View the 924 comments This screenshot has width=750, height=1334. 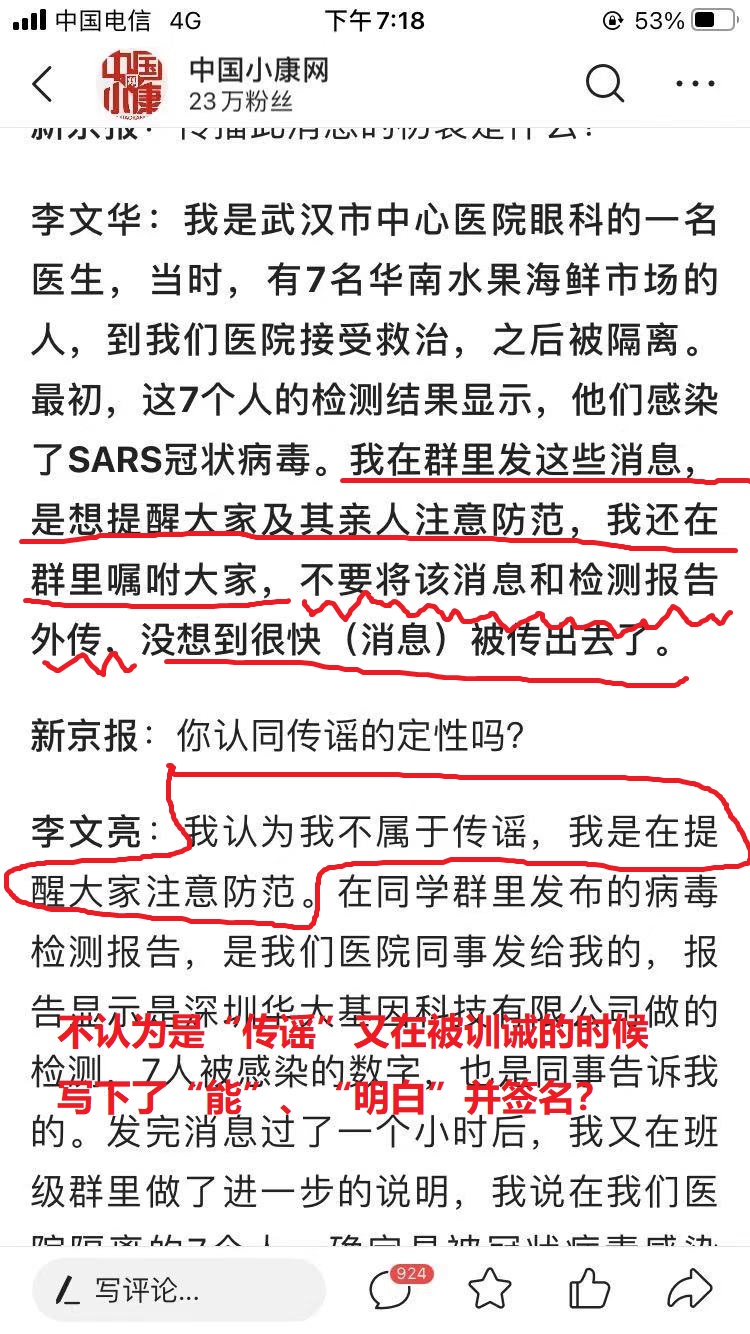(x=392, y=1288)
